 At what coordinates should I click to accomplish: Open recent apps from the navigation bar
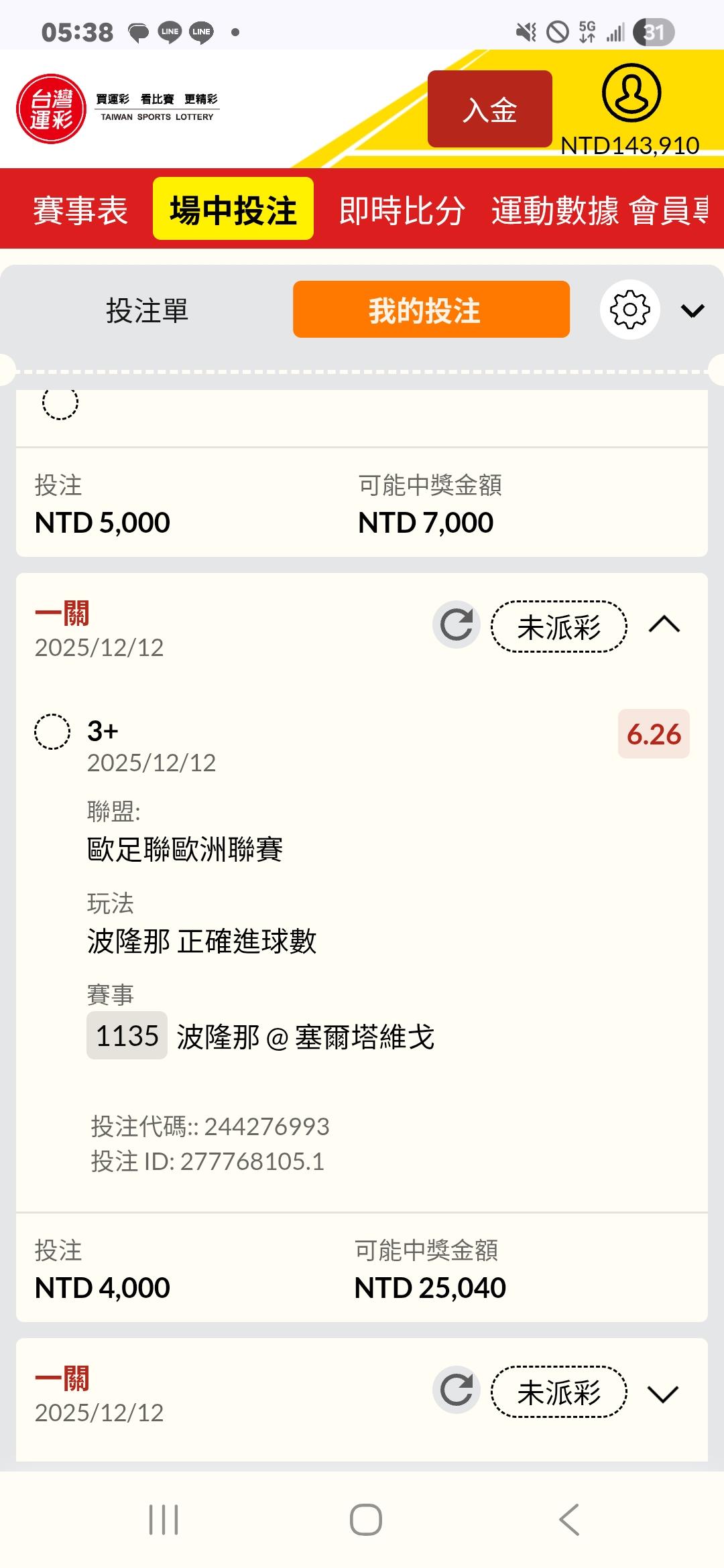pos(164,1519)
